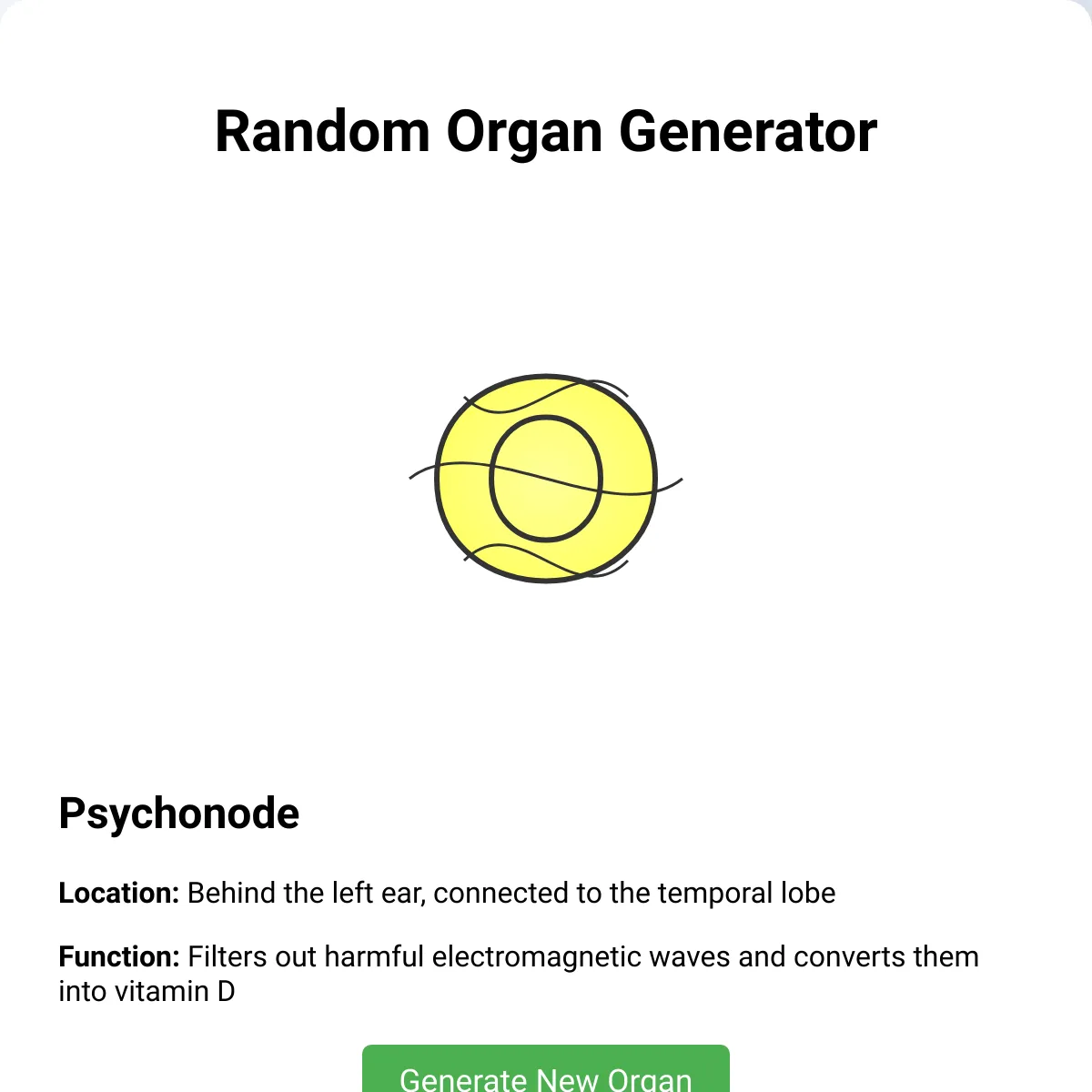Screen dimensions: 1092x1092
Task: Tap the Generate New Organ button
Action: [x=546, y=1074]
